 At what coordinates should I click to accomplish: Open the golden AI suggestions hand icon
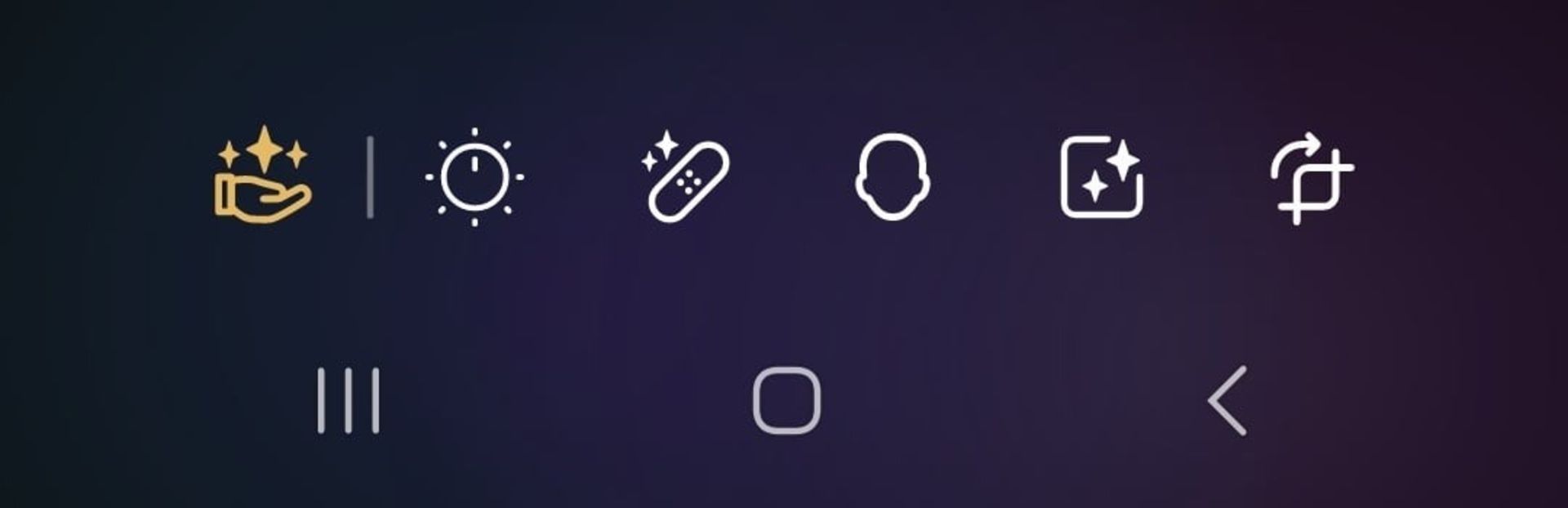tap(263, 176)
